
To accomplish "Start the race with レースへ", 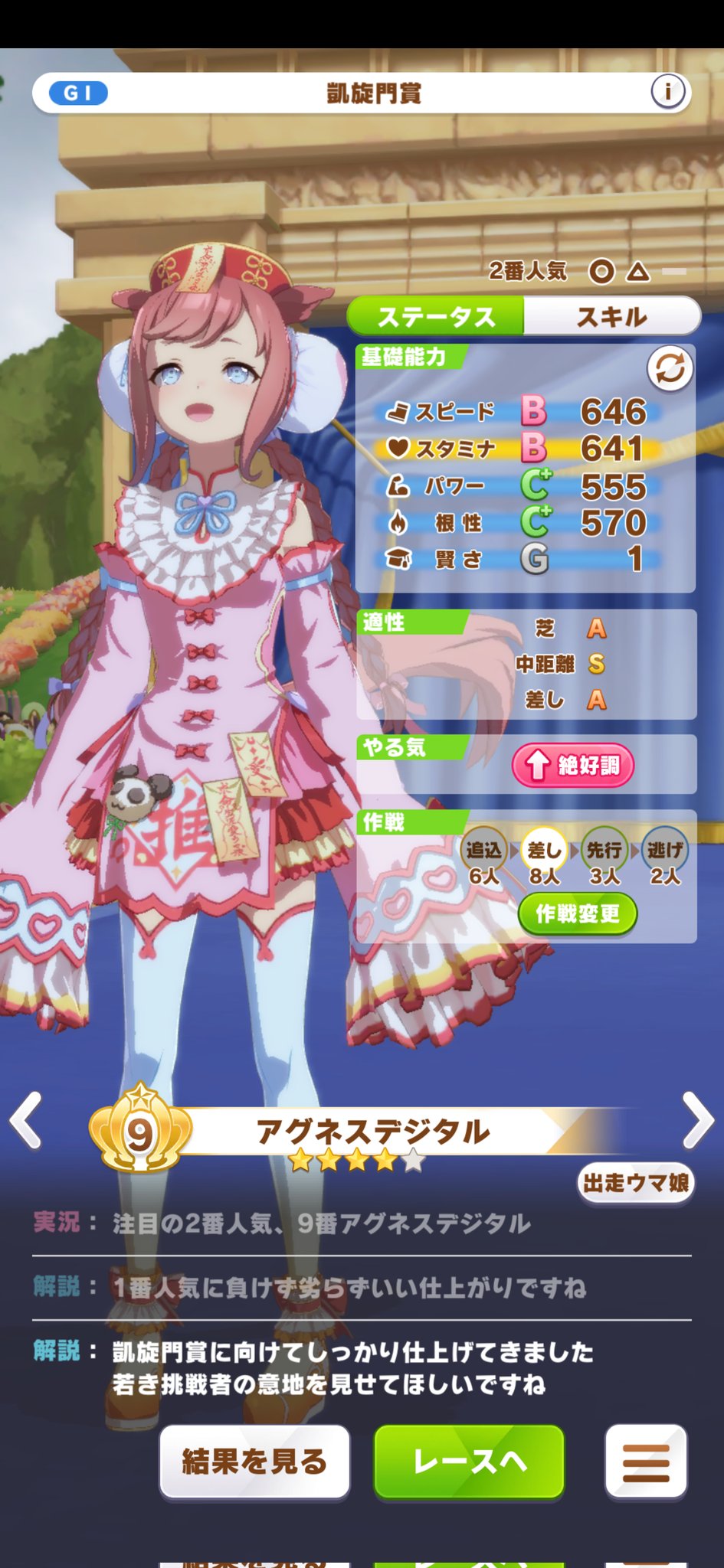I will pyautogui.click(x=469, y=1462).
